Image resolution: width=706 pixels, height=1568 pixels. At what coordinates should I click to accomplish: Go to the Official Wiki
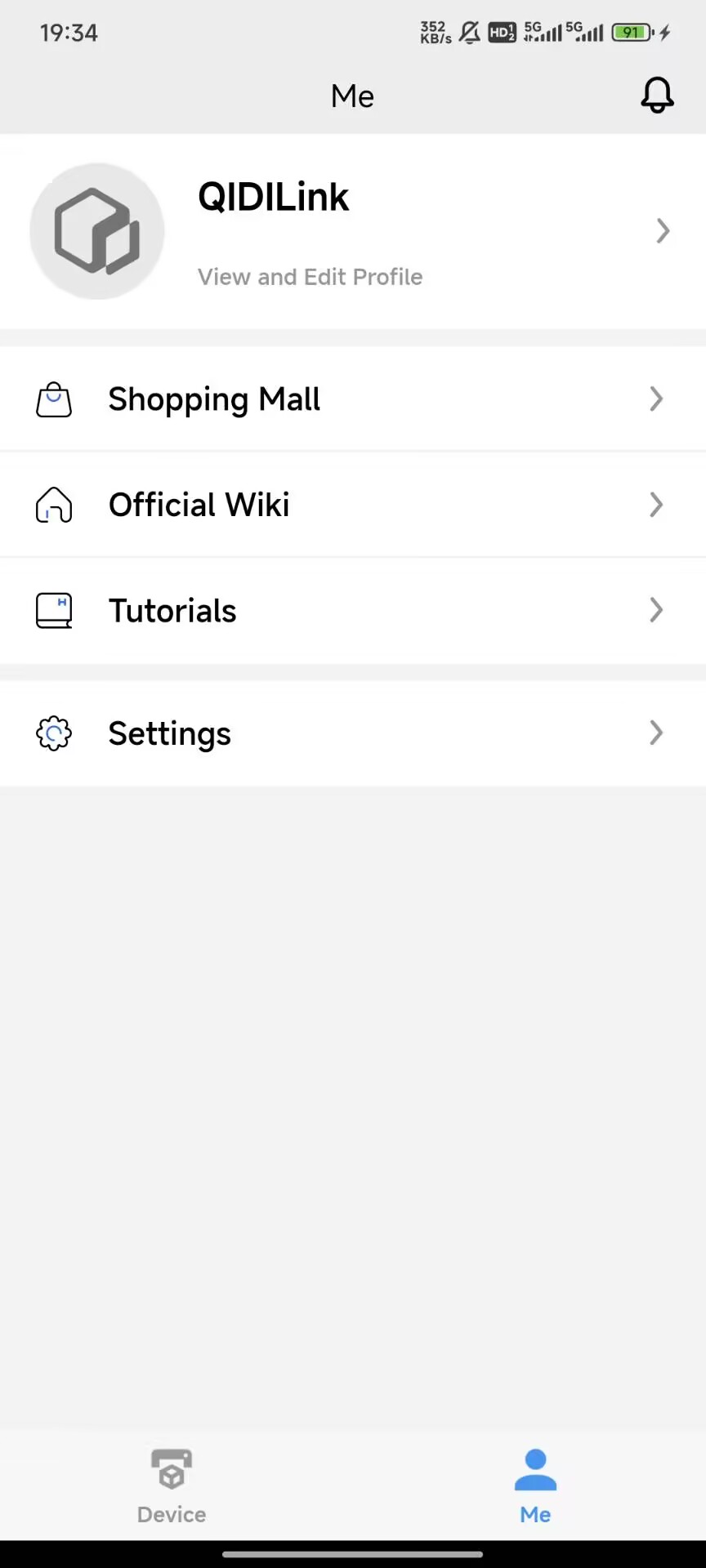pyautogui.click(x=351, y=505)
